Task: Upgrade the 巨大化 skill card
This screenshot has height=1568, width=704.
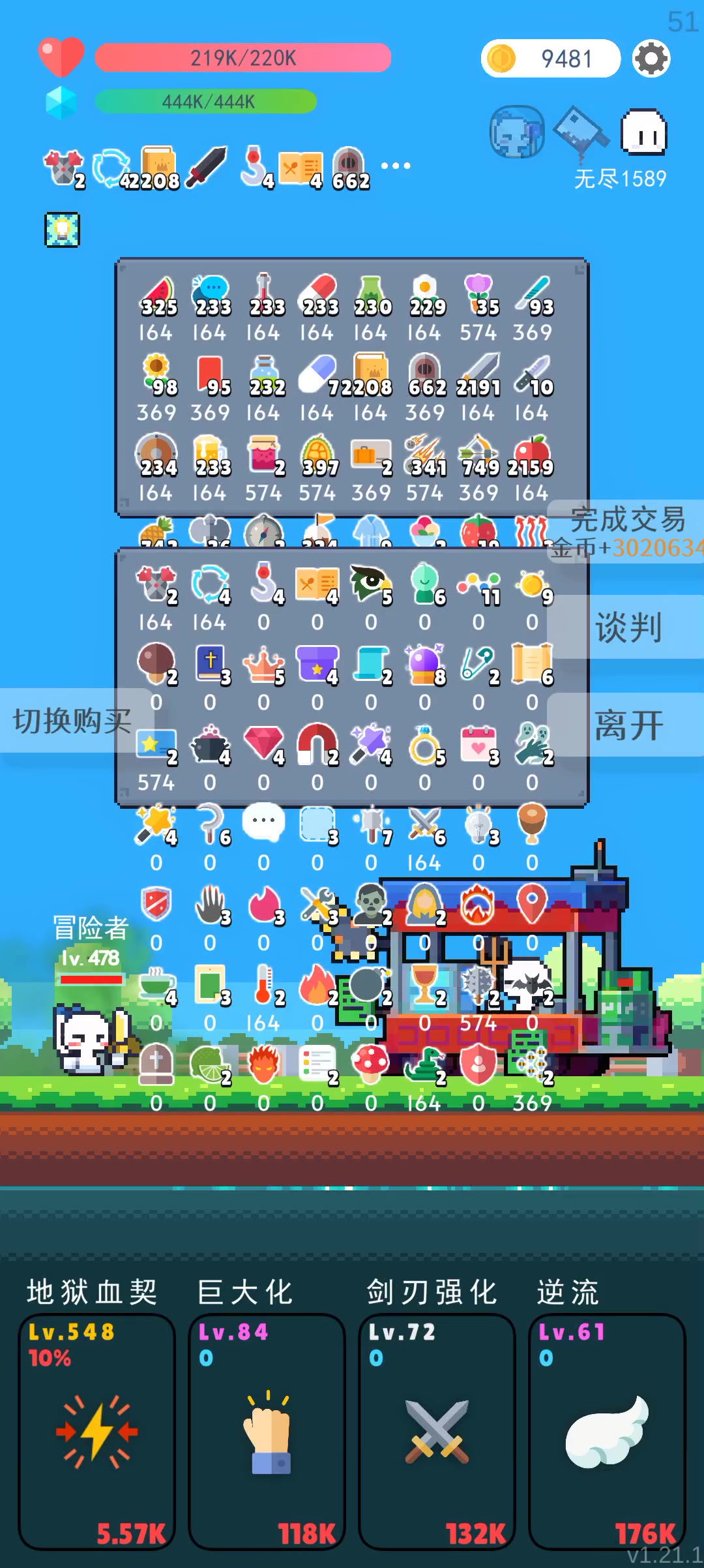Action: [267, 1431]
